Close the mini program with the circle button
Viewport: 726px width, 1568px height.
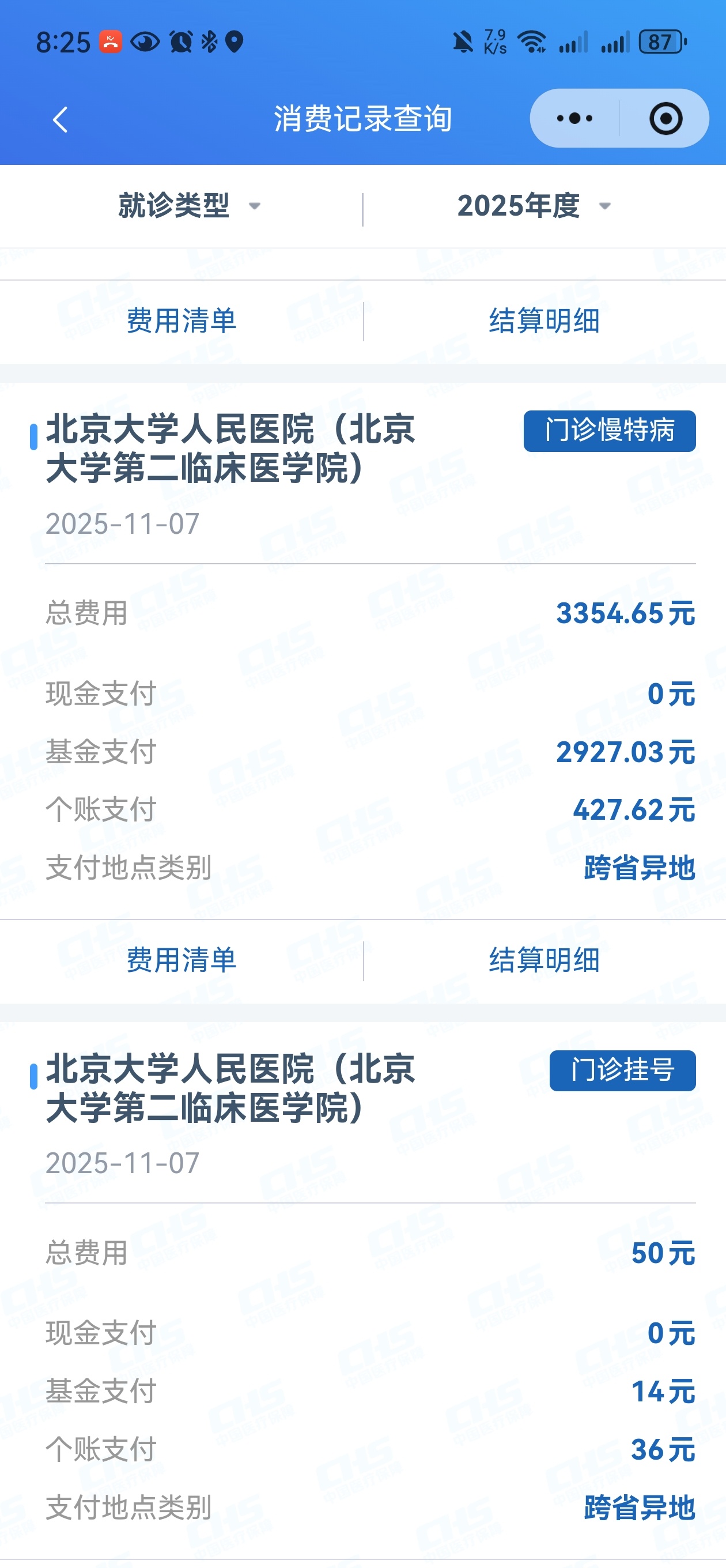(x=665, y=119)
